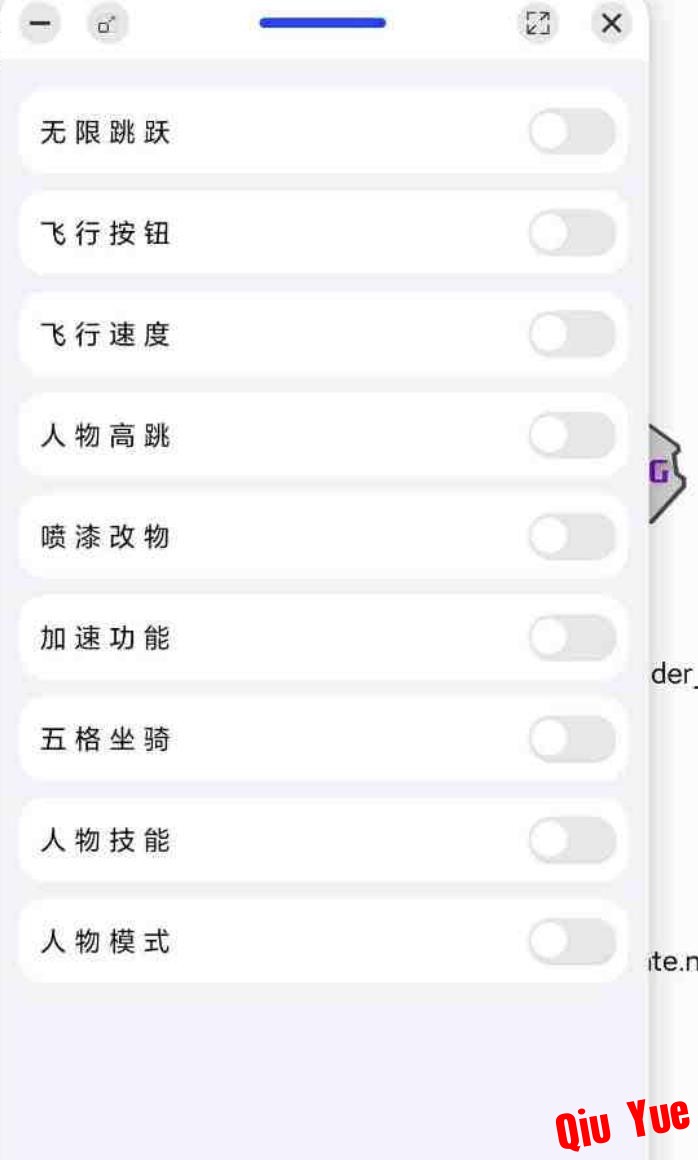The height and width of the screenshot is (1160, 698).
Task: Expand the panel to fullscreen
Action: click(x=538, y=24)
